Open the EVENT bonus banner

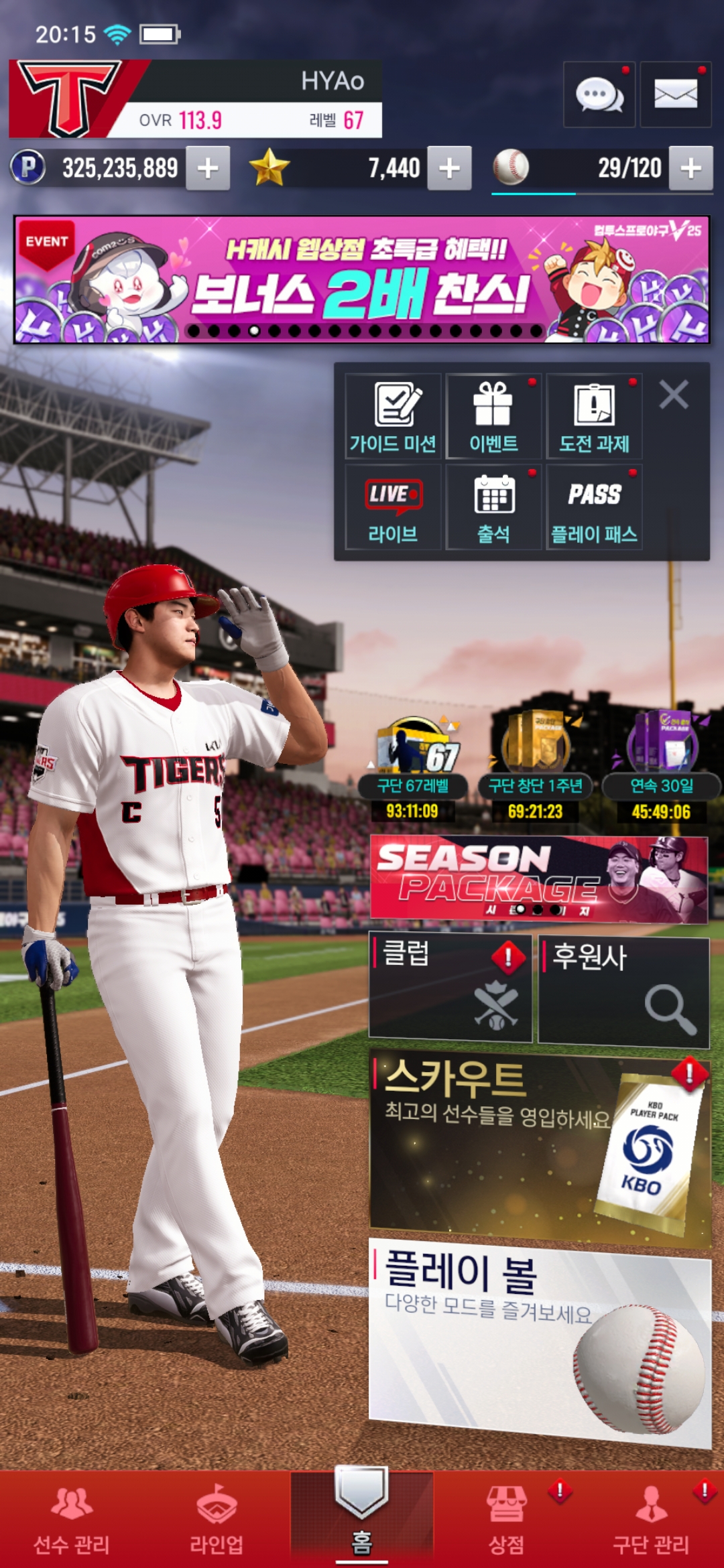point(362,279)
